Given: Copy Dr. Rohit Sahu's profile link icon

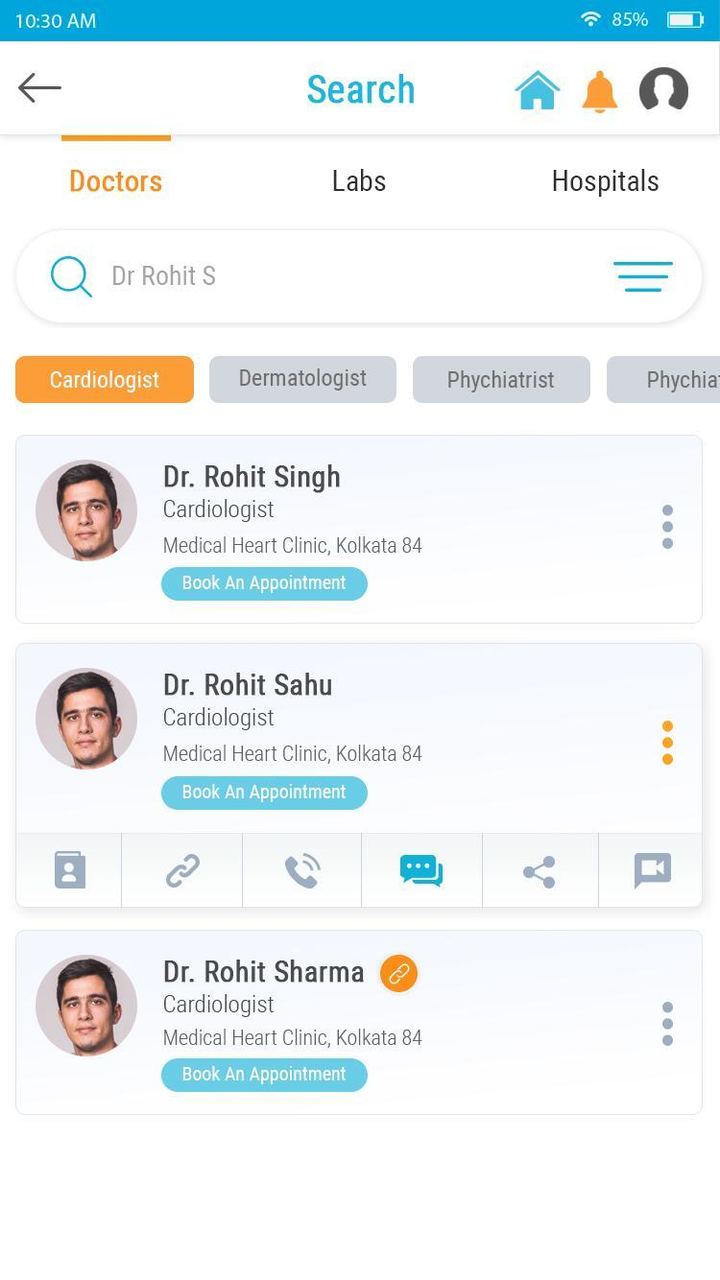Looking at the screenshot, I should coord(182,870).
